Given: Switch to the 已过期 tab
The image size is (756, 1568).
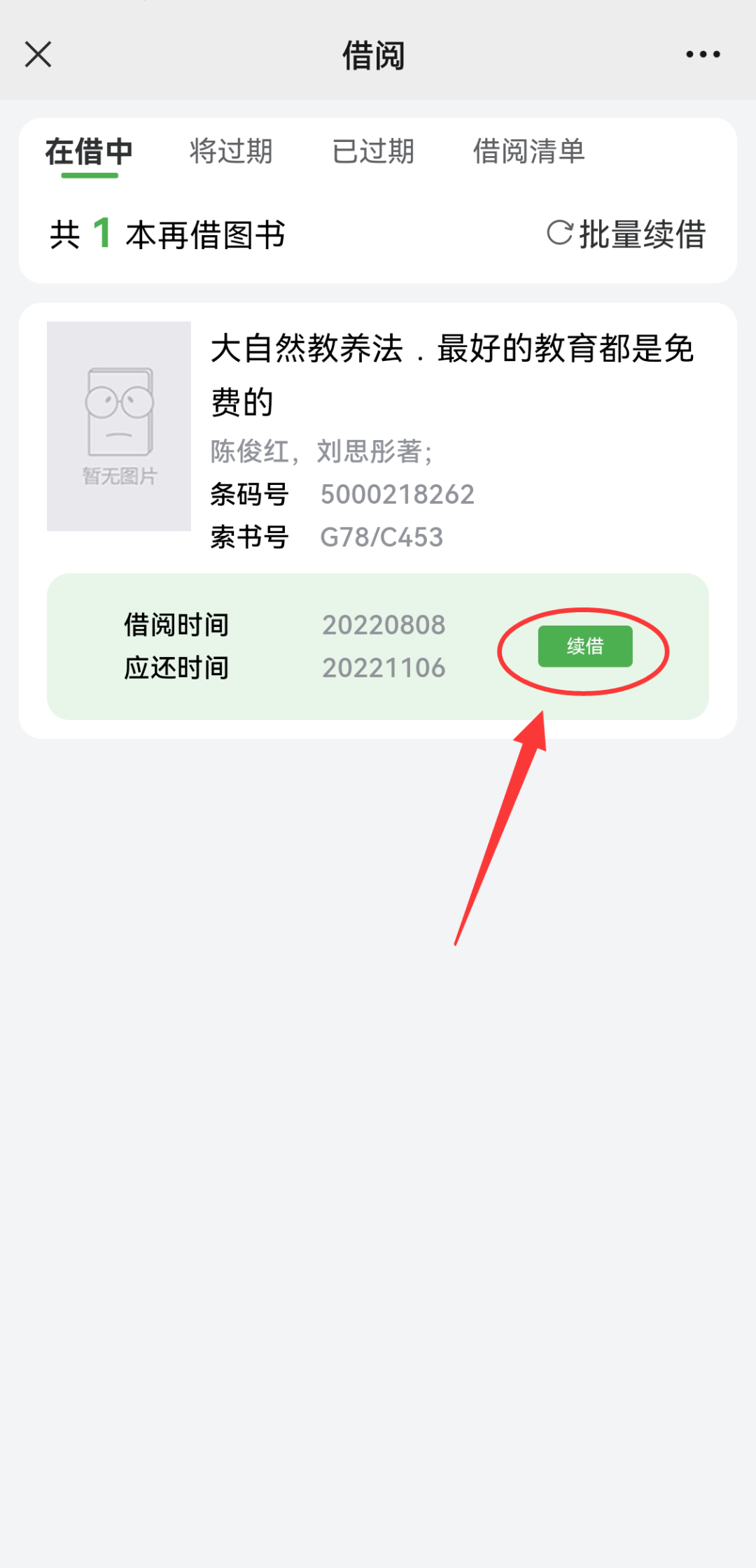Looking at the screenshot, I should [x=373, y=152].
